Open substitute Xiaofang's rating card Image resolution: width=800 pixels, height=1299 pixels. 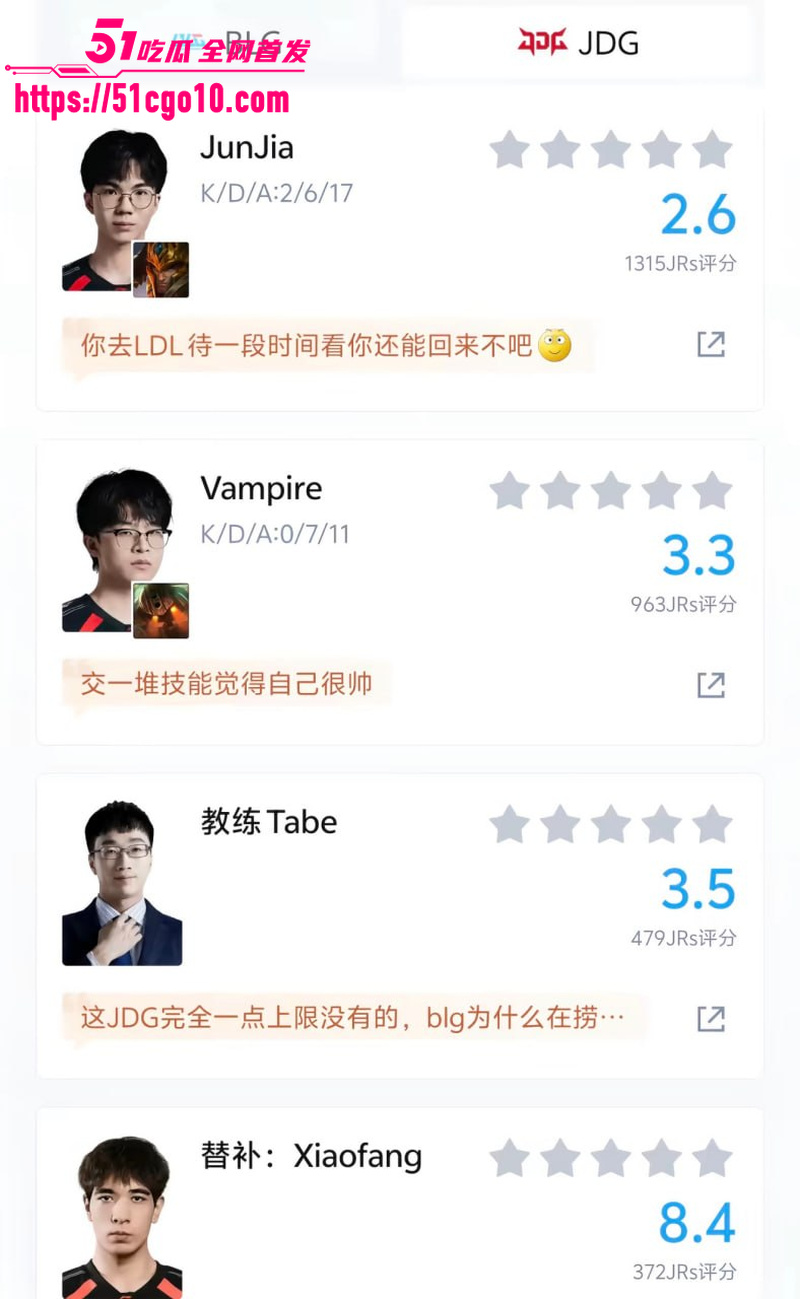[x=400, y=1203]
